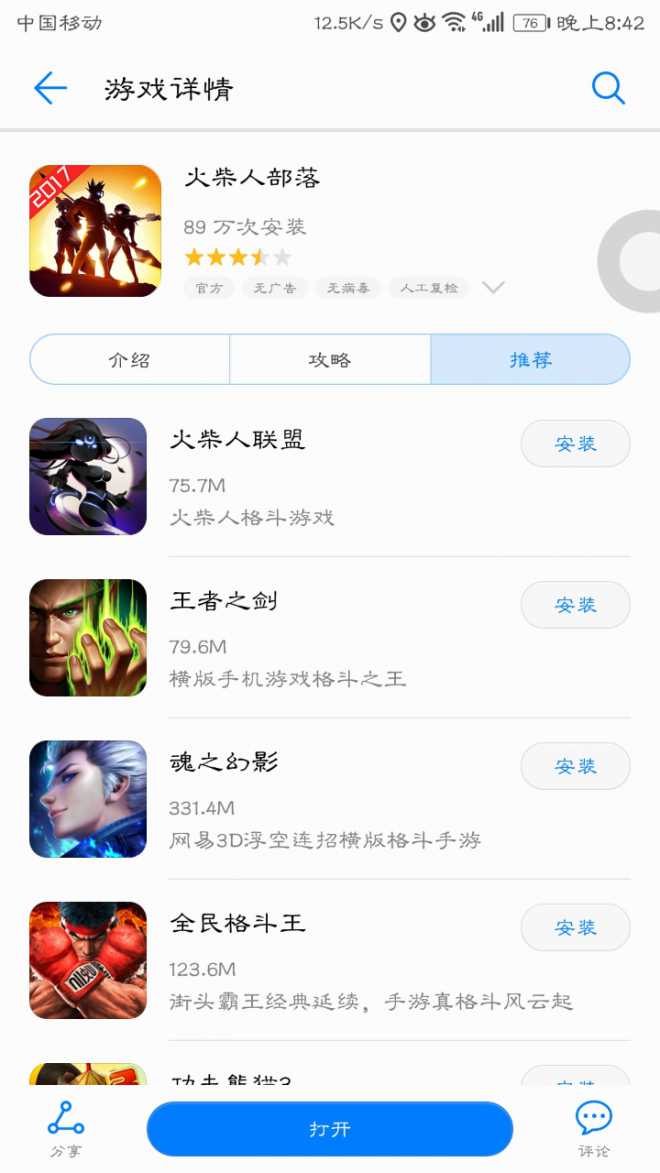Screen dimensions: 660x1173
Task: Go back using the top-left arrow
Action: coord(50,89)
